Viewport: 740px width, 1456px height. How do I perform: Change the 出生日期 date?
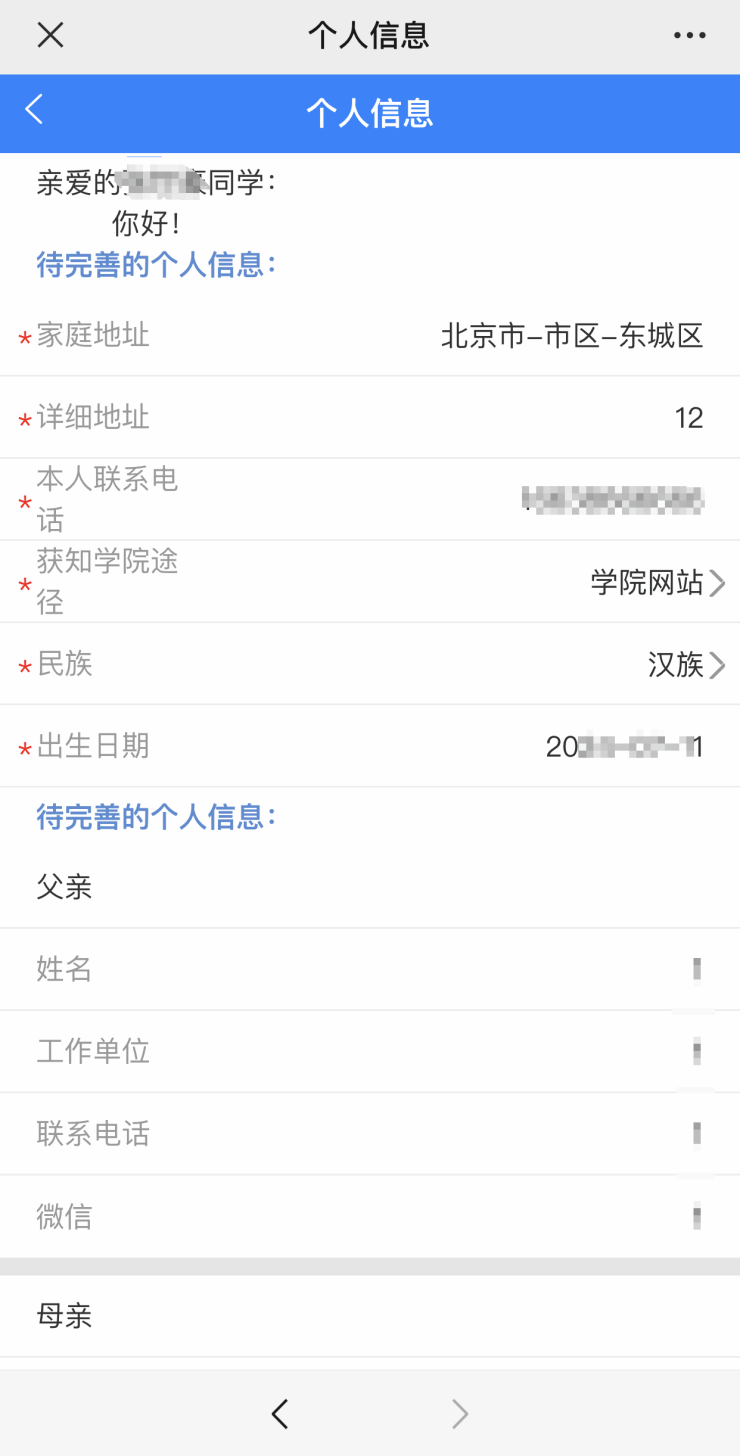(624, 746)
